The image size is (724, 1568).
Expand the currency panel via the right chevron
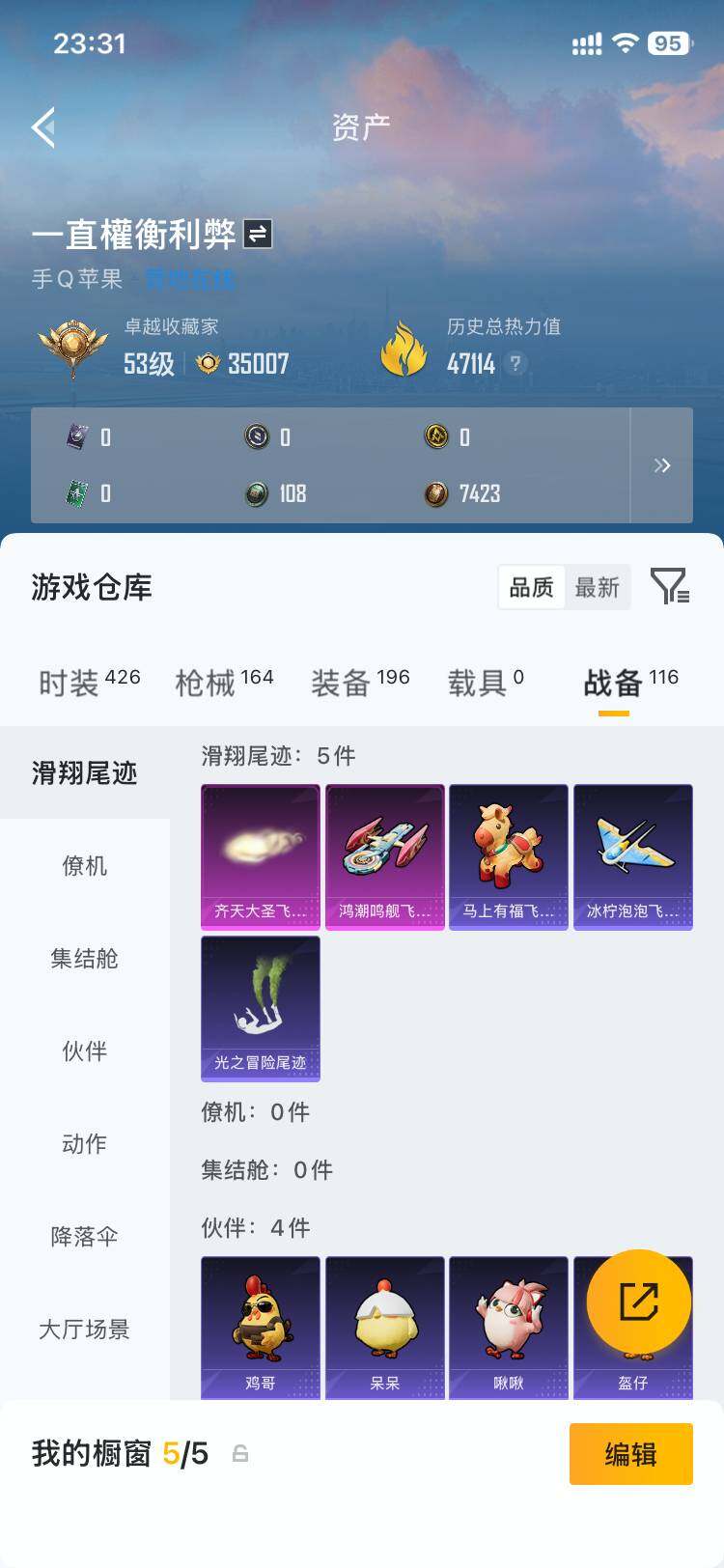pyautogui.click(x=662, y=465)
